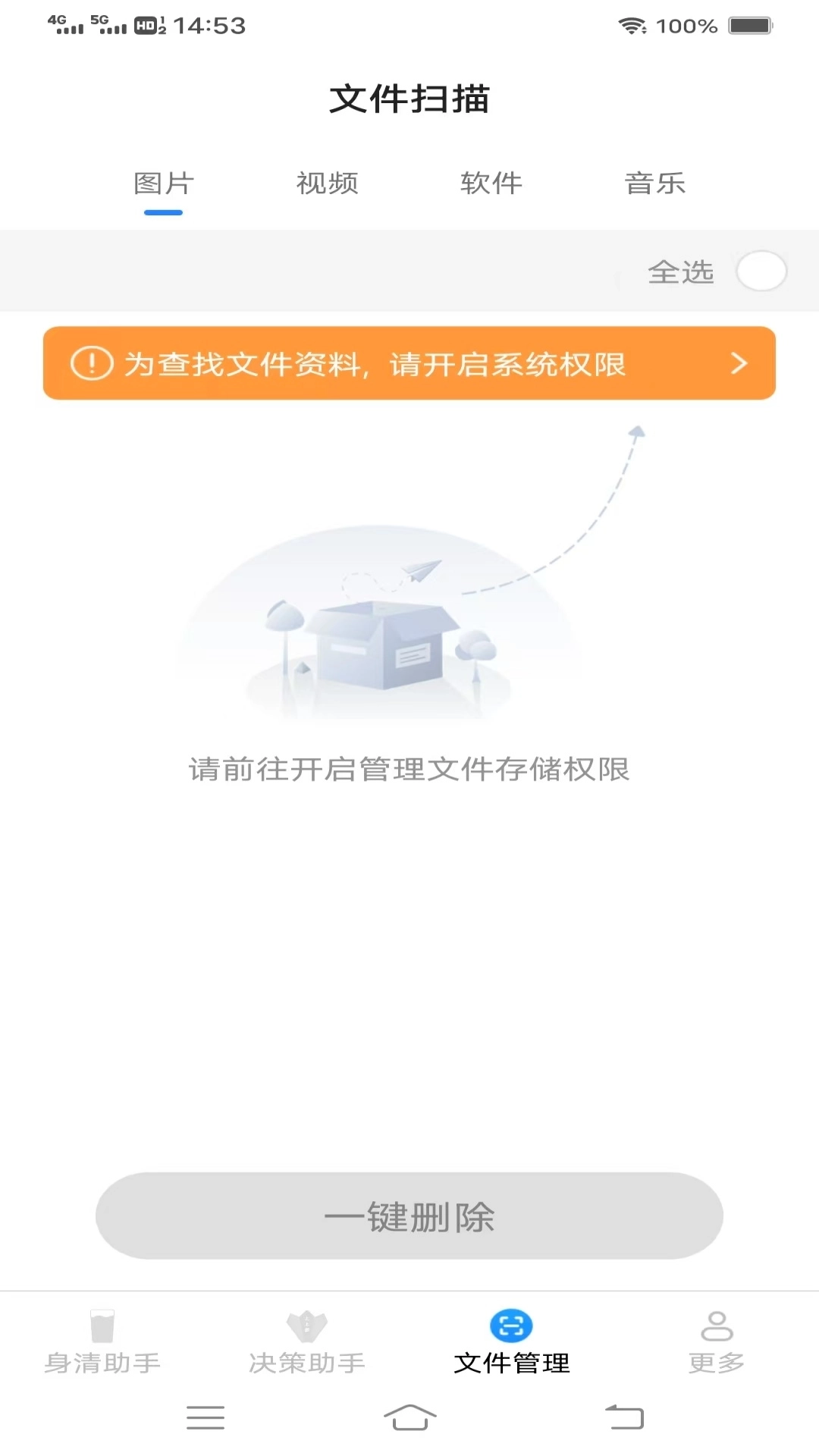Toggle the 全选 select-all switch

point(761,271)
